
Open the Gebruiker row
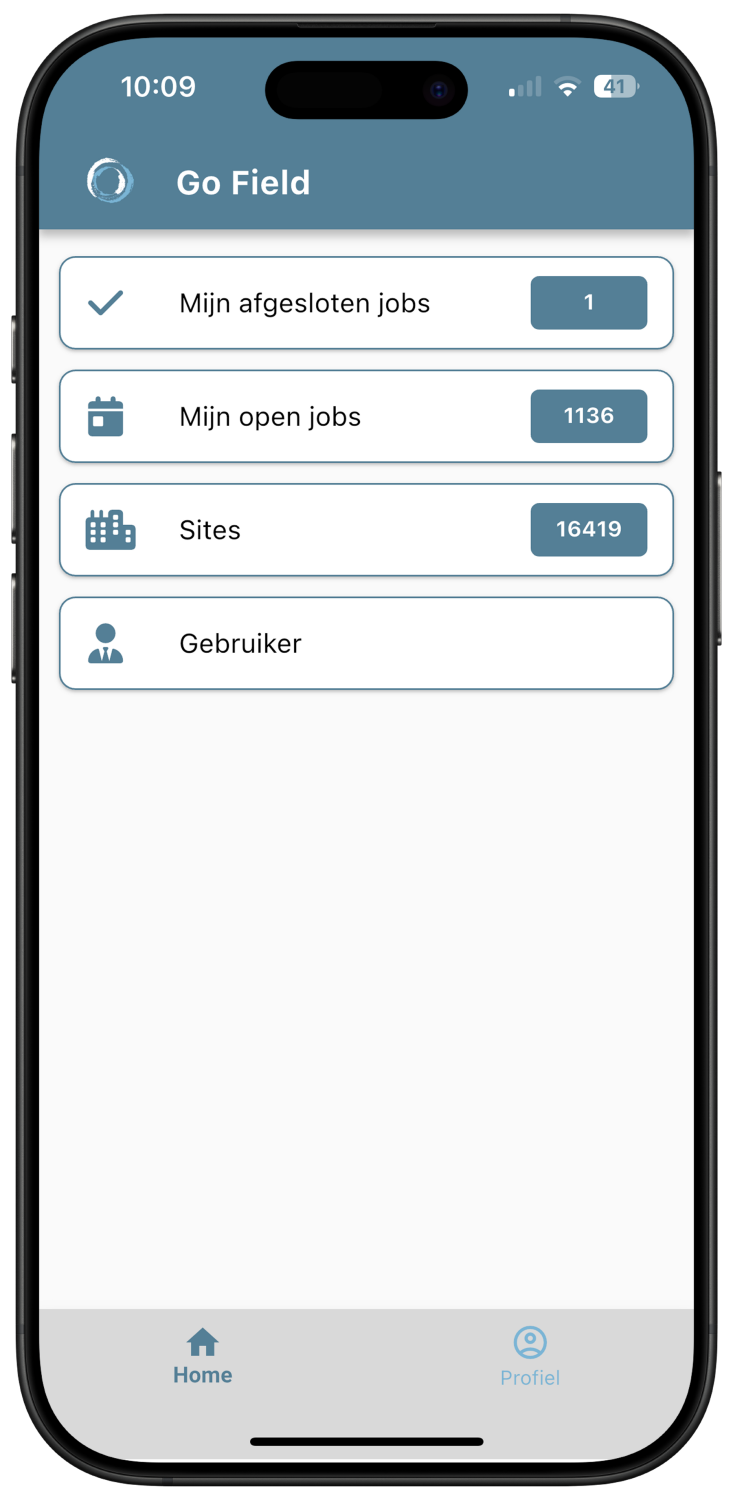pos(366,643)
